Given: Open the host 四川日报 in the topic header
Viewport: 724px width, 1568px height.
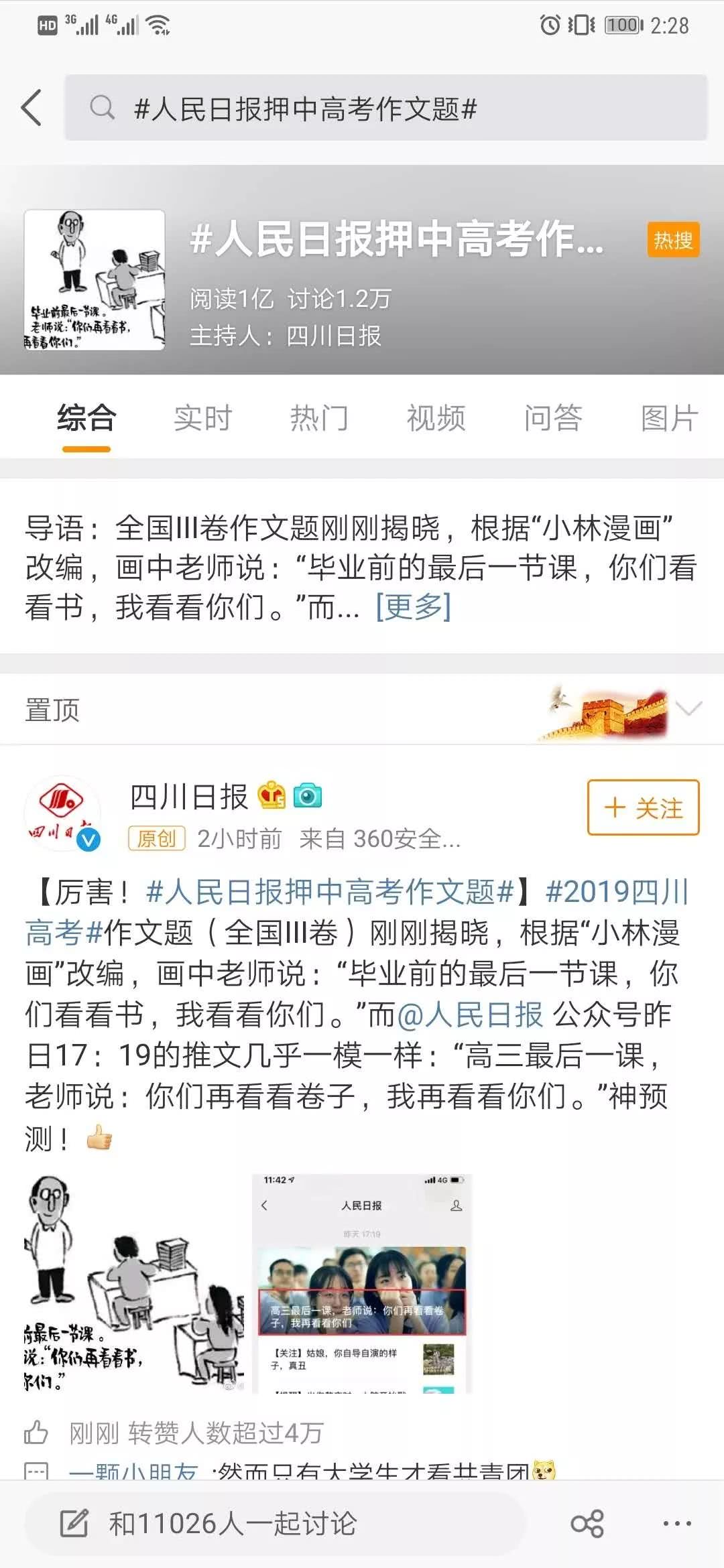Looking at the screenshot, I should point(334,336).
